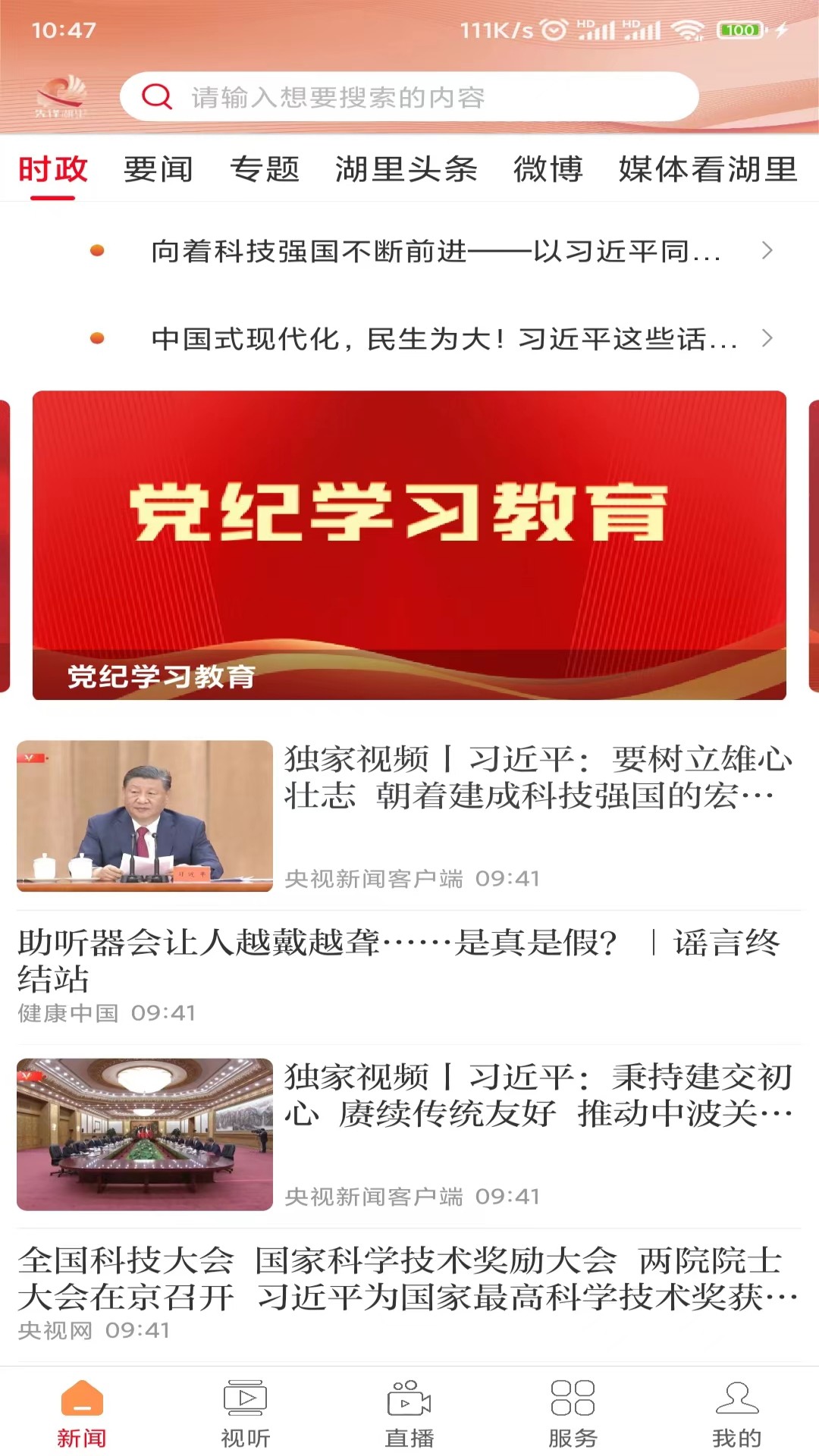Image resolution: width=819 pixels, height=1456 pixels.
Task: Go to the 微博 tab
Action: tap(548, 169)
